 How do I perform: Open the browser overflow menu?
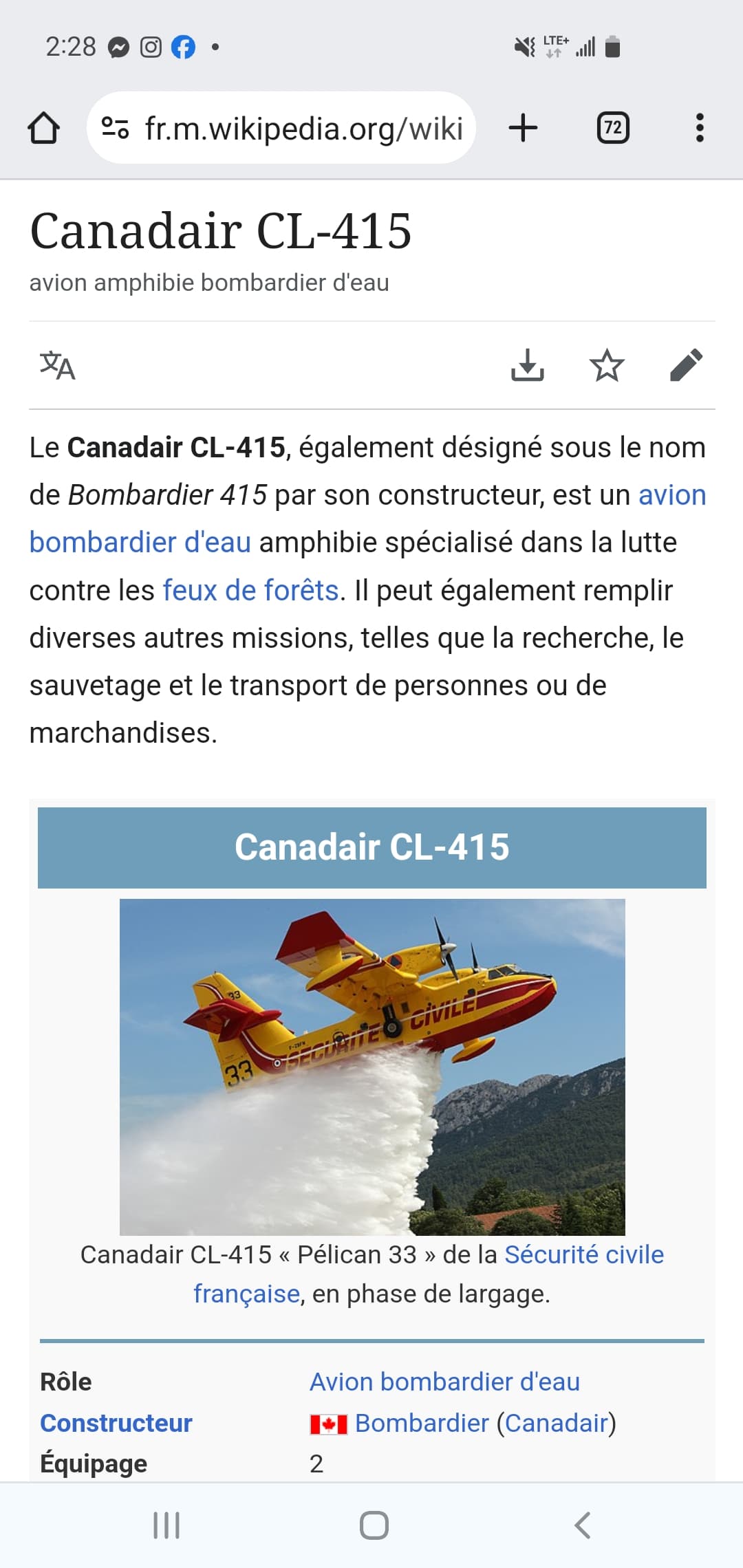click(x=700, y=128)
